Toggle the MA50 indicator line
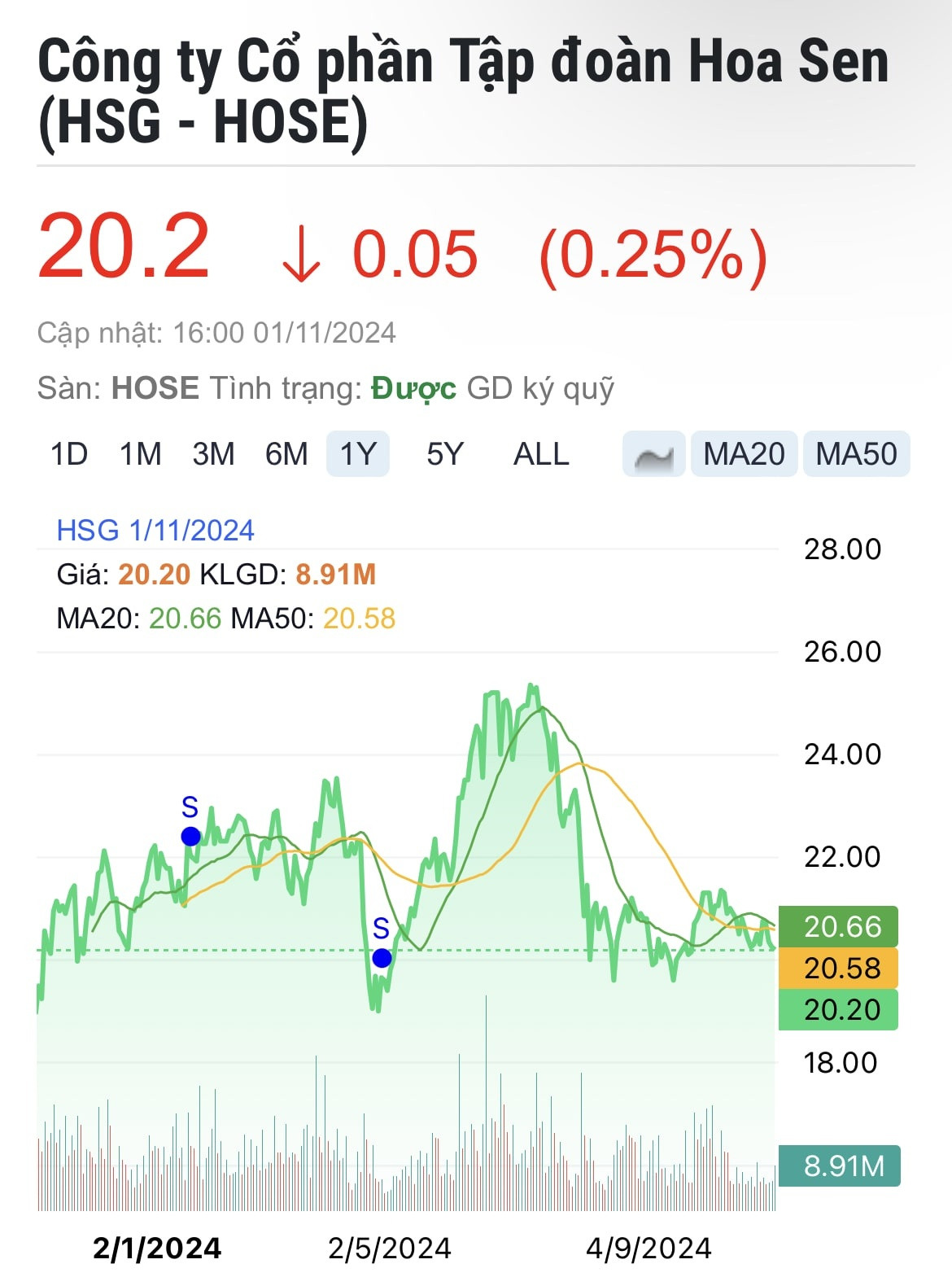The image size is (952, 1277). [x=856, y=454]
